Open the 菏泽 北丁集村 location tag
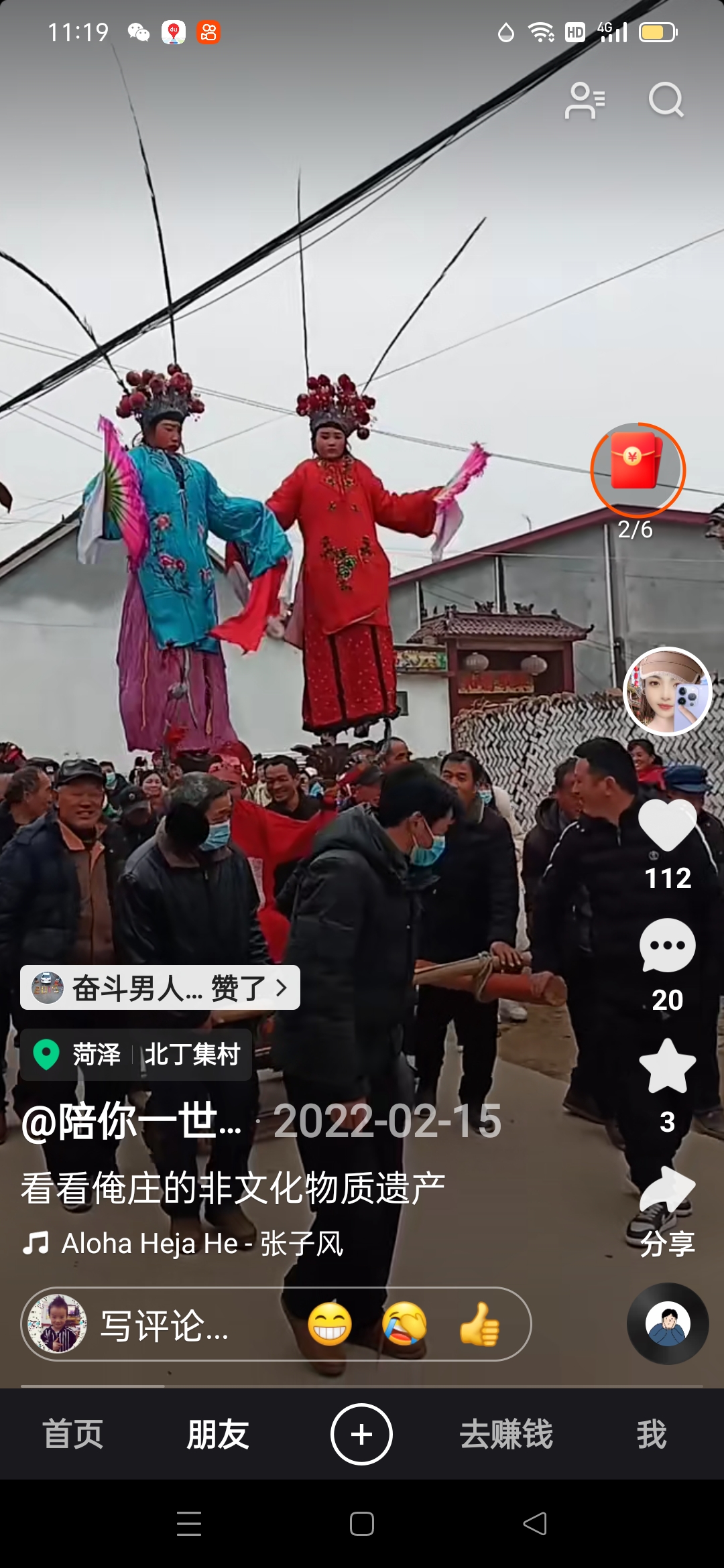Image resolution: width=724 pixels, height=1568 pixels. point(136,1054)
